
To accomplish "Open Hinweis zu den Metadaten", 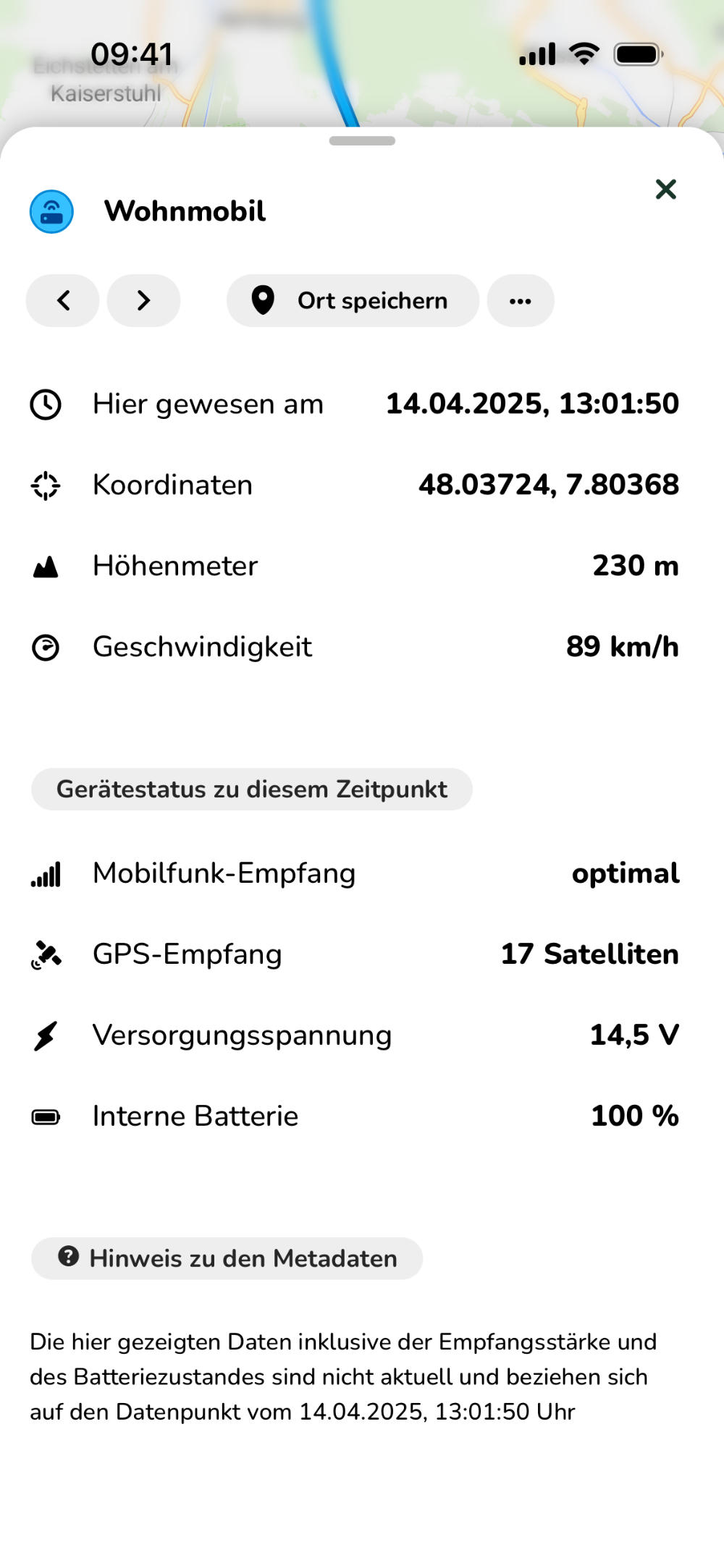I will (227, 1258).
